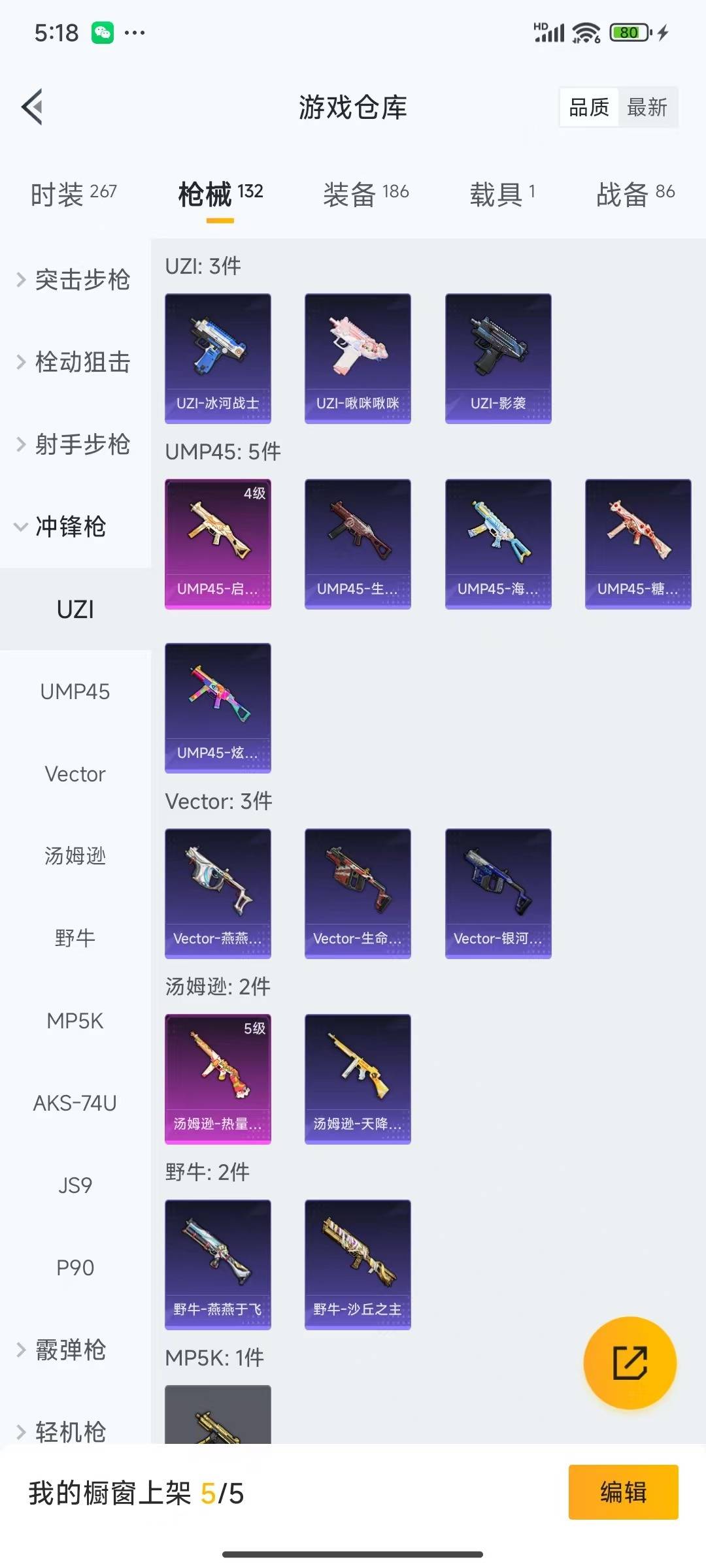Switch to the 装备 tab
Screen dimensions: 706x1568
[x=365, y=194]
